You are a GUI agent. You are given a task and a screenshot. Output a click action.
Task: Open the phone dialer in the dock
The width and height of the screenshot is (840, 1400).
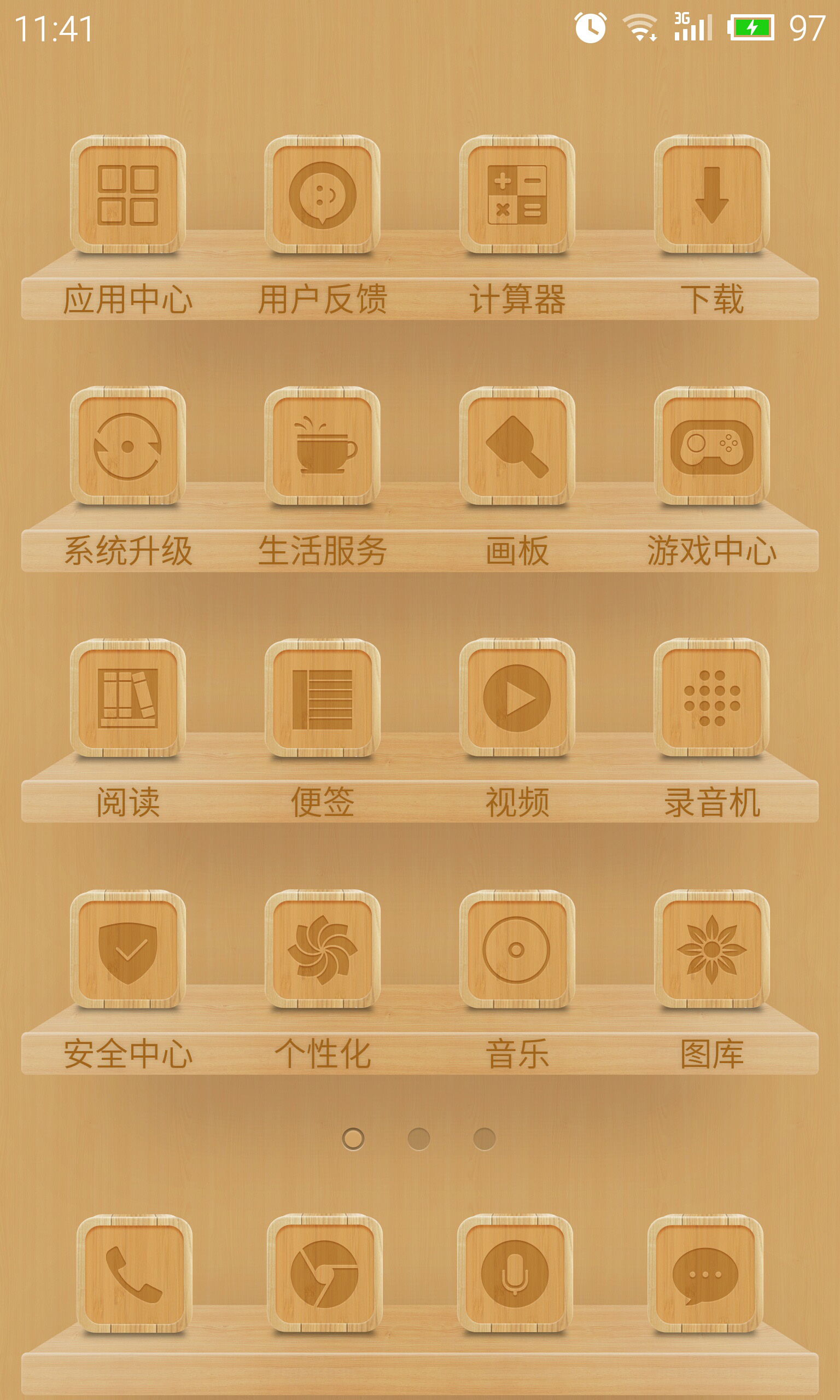pos(134,1273)
